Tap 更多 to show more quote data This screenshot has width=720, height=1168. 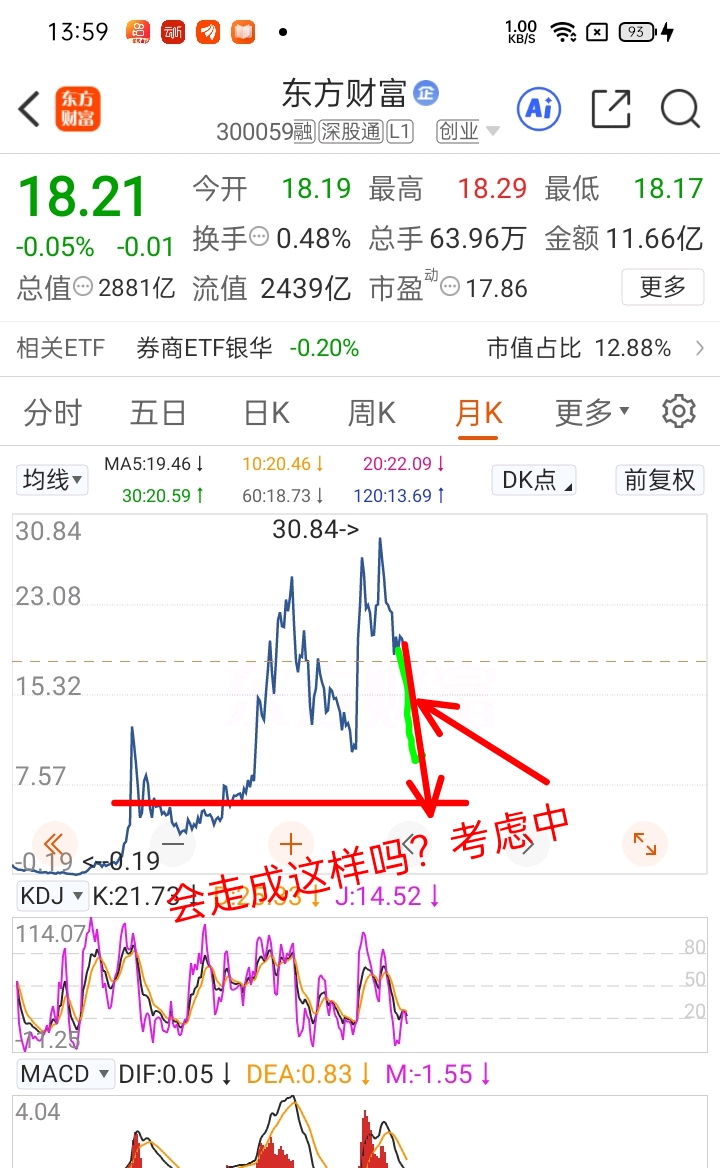click(663, 287)
